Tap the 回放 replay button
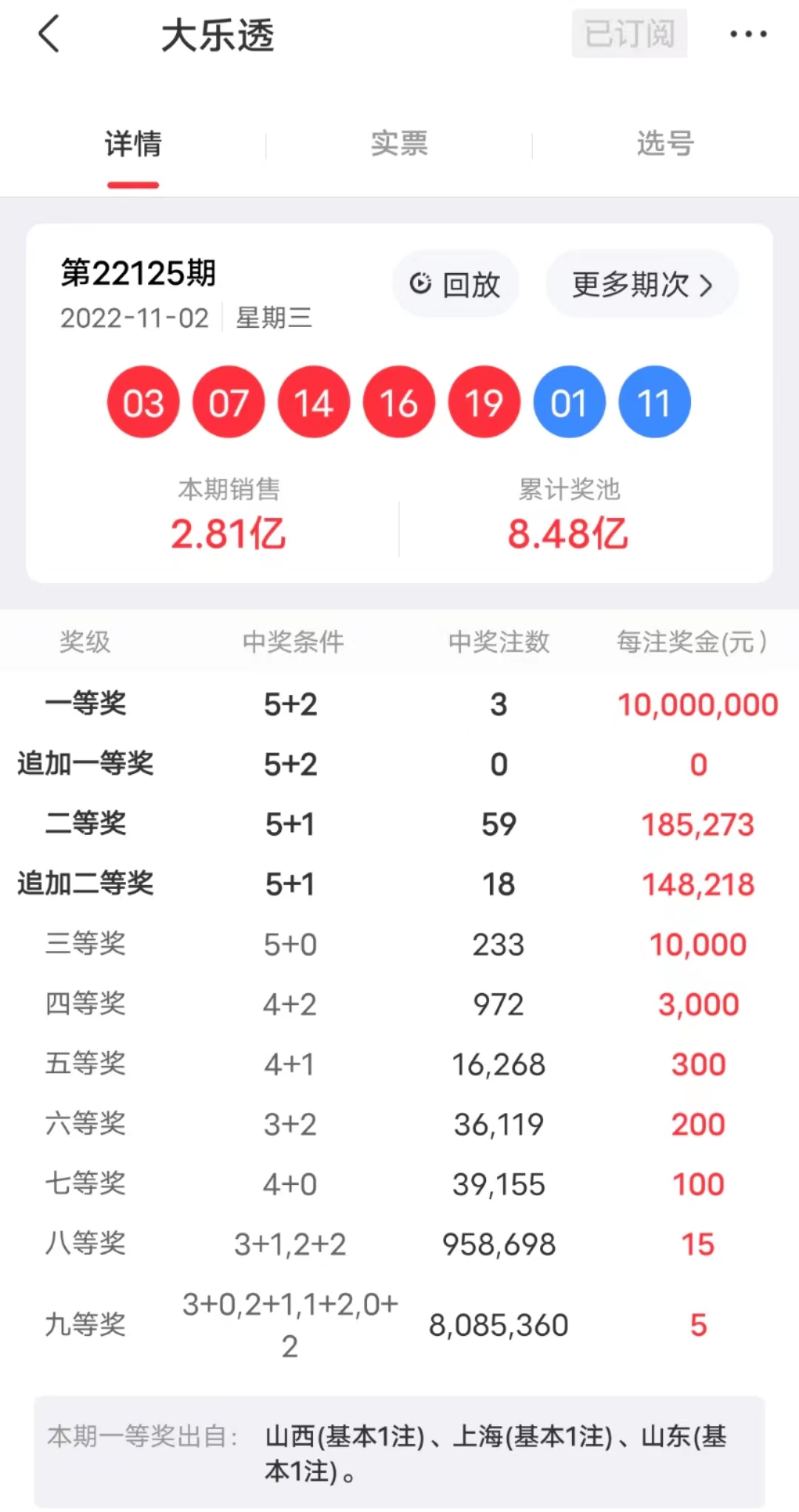799x1512 pixels. (x=455, y=284)
